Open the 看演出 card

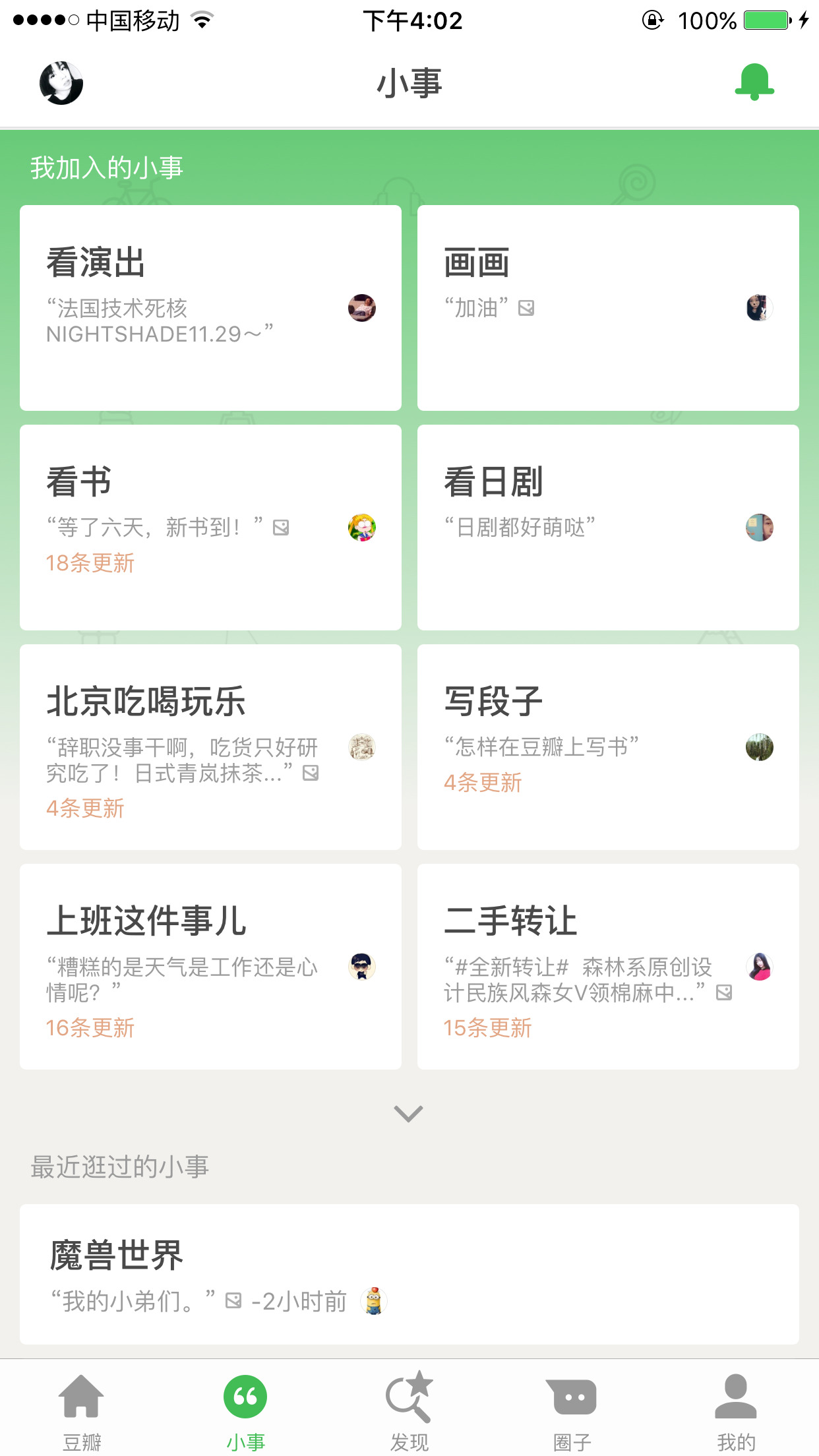click(210, 308)
